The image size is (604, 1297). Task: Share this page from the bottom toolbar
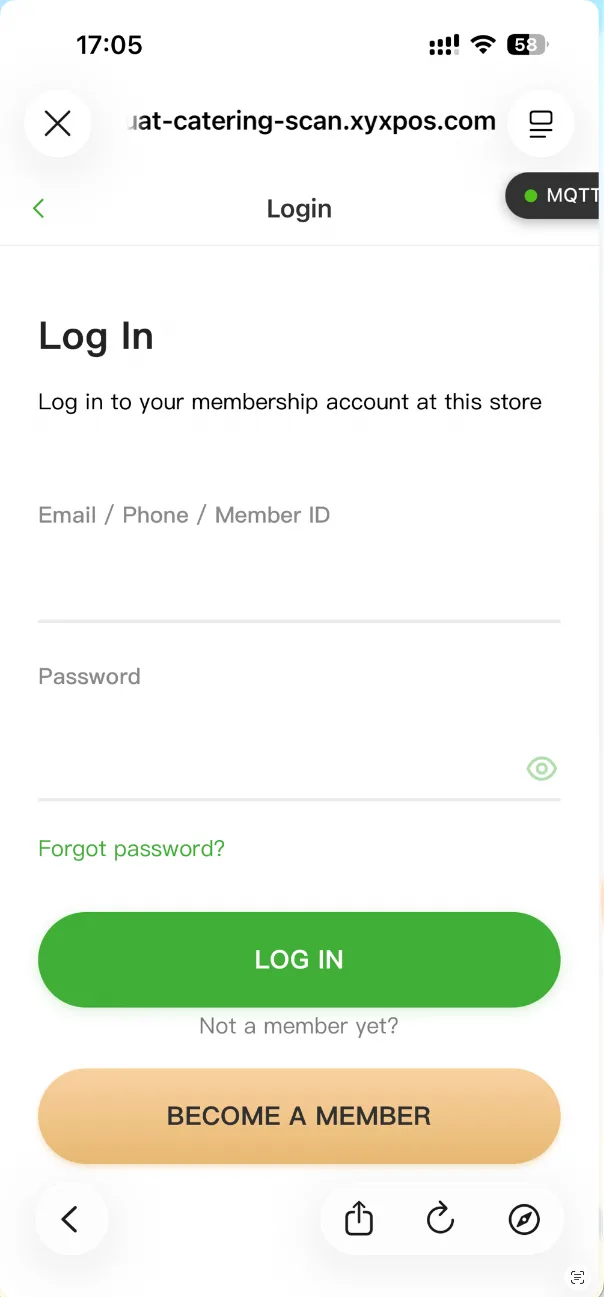pyautogui.click(x=359, y=1218)
